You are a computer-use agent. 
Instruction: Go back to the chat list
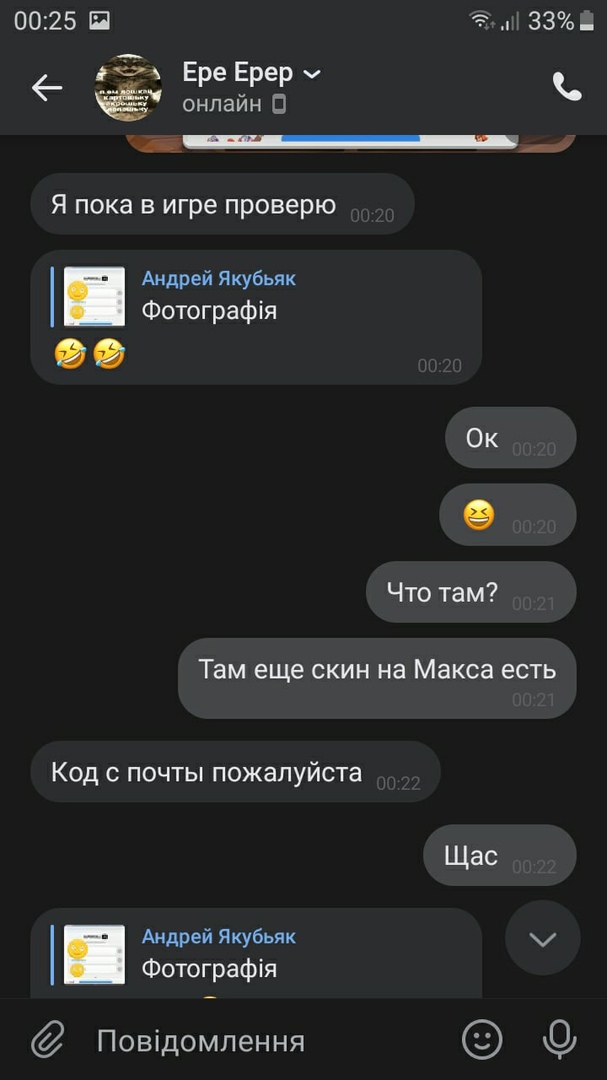click(x=46, y=88)
